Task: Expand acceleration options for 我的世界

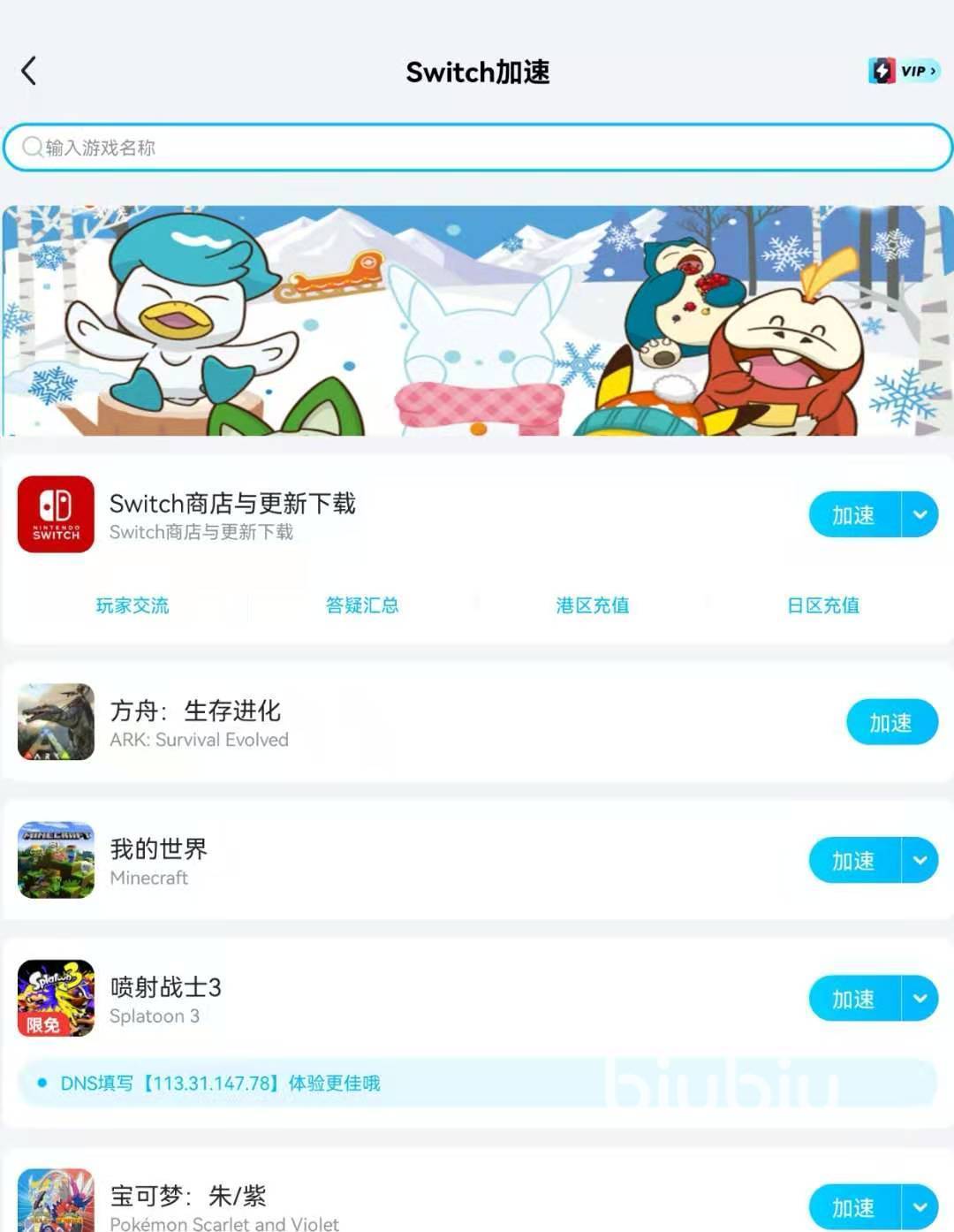Action: (x=920, y=860)
